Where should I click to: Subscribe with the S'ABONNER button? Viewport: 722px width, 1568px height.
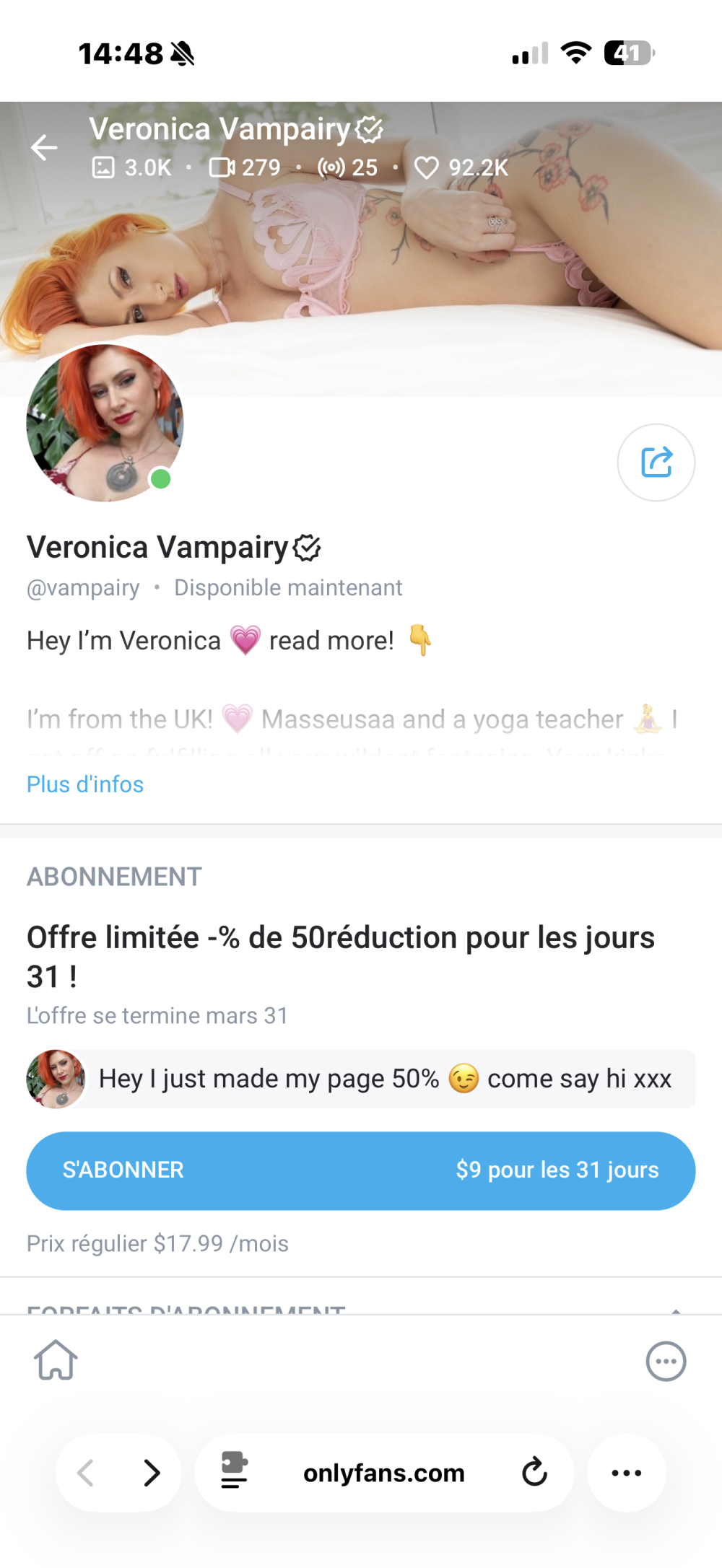[x=360, y=1170]
